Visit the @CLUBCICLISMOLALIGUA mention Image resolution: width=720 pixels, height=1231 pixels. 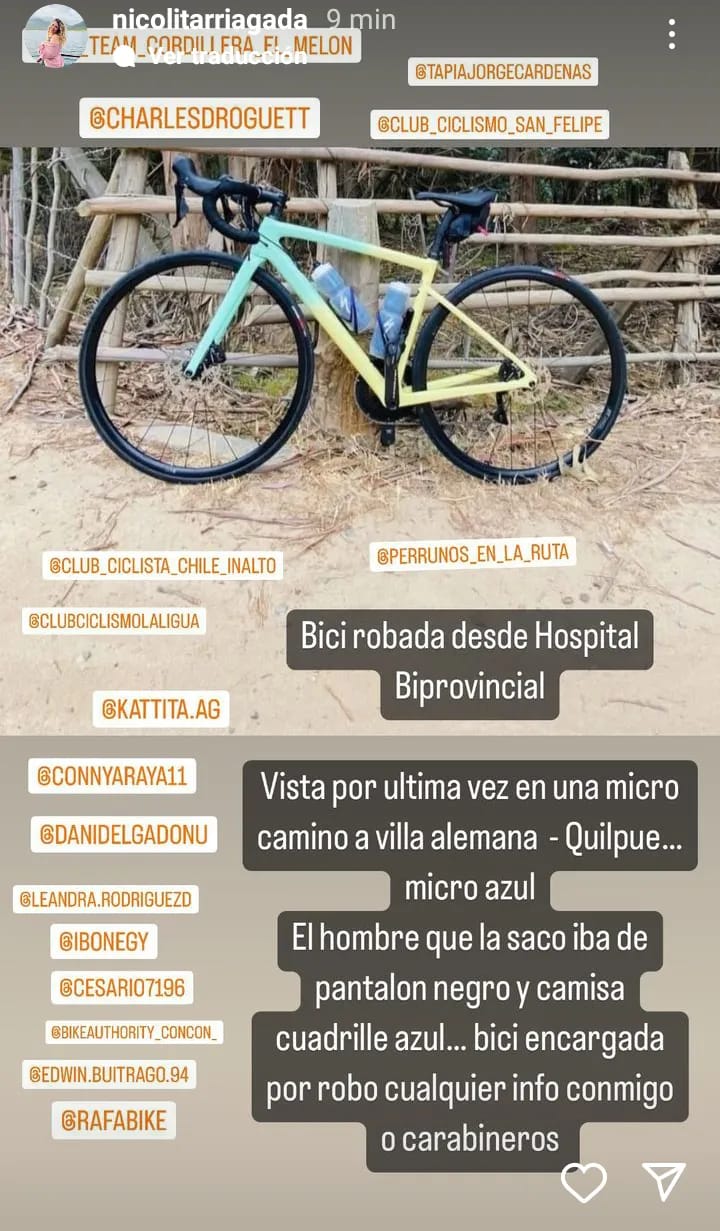tap(114, 621)
